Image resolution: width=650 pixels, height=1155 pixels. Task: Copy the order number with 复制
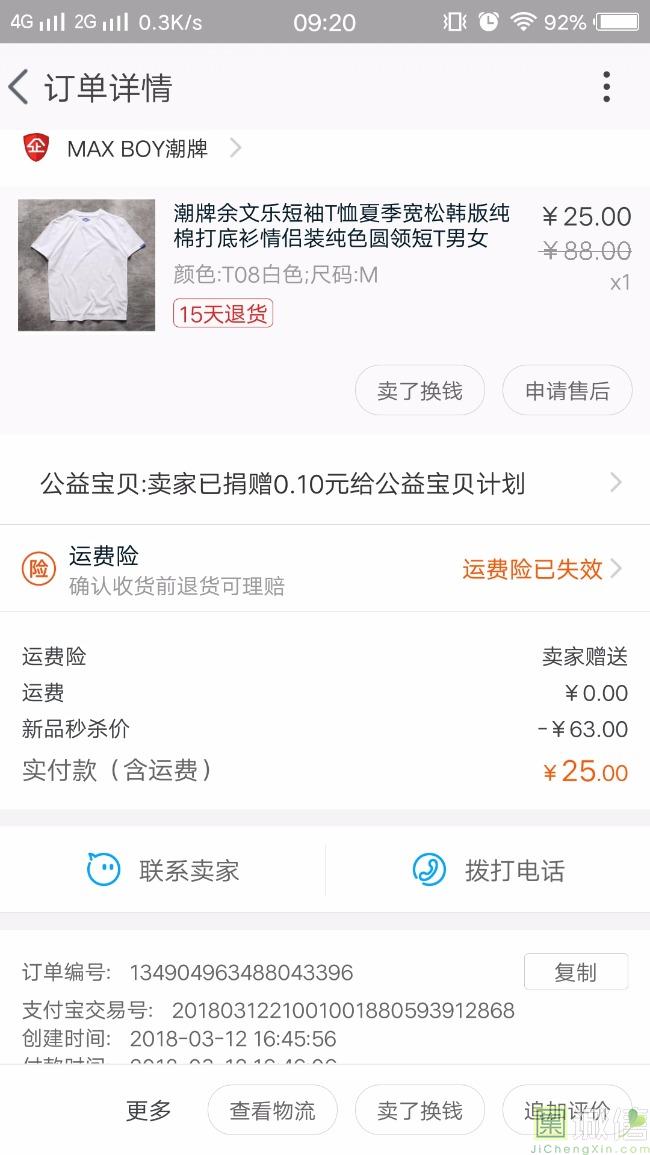tap(575, 972)
